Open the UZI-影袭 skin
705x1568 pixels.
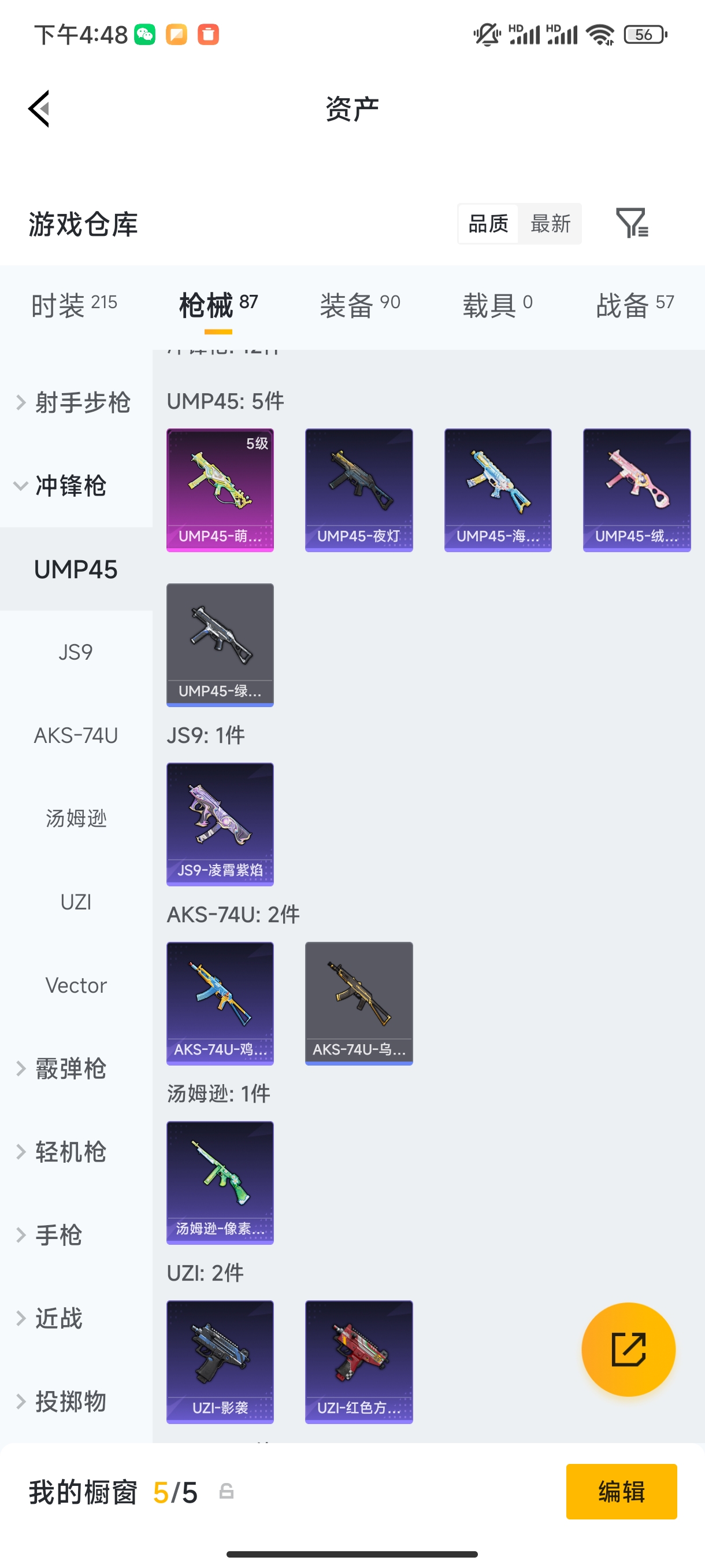pos(220,1362)
